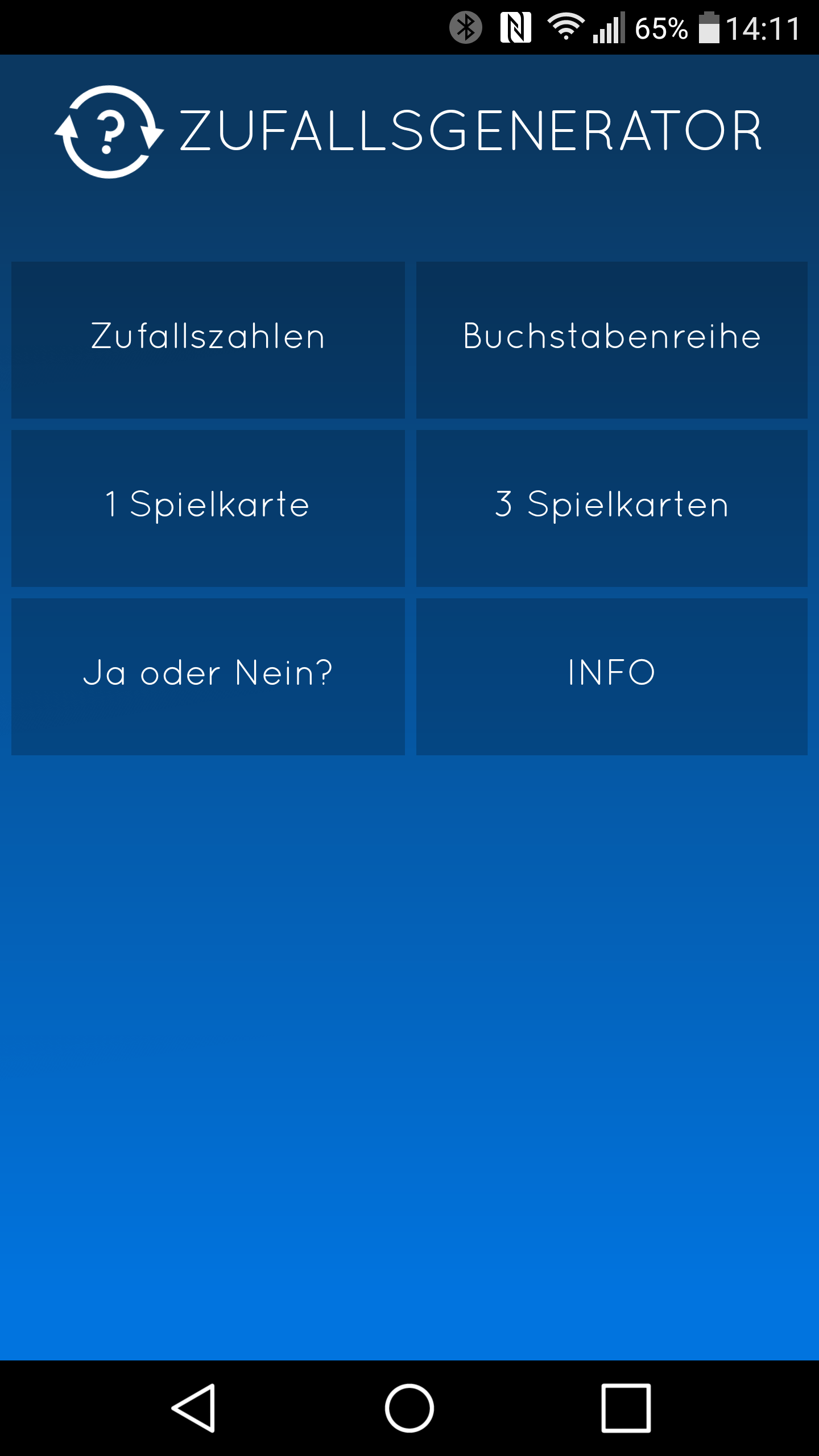Choose the 3 Spielkarten option
Viewport: 819px width, 1456px height.
611,508
